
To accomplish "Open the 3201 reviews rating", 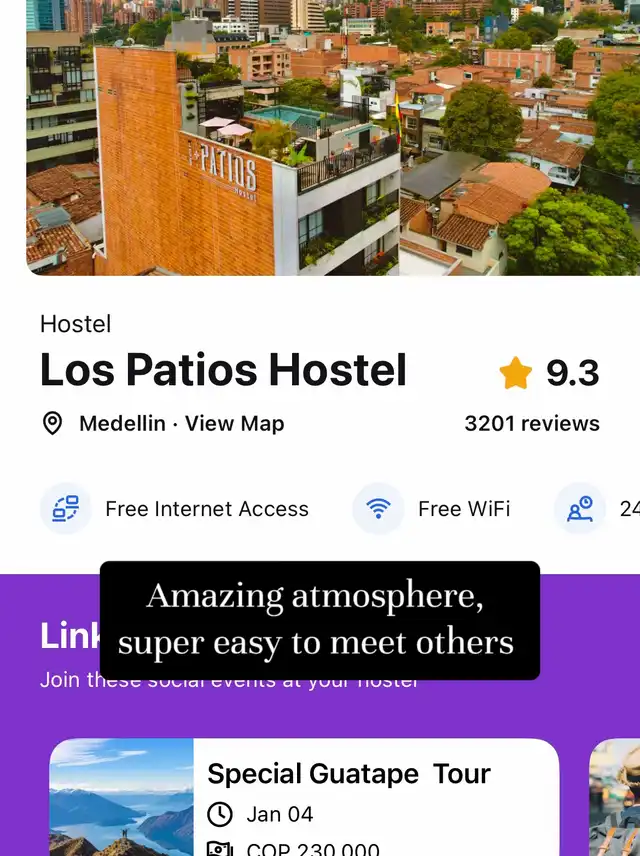I will tap(532, 423).
